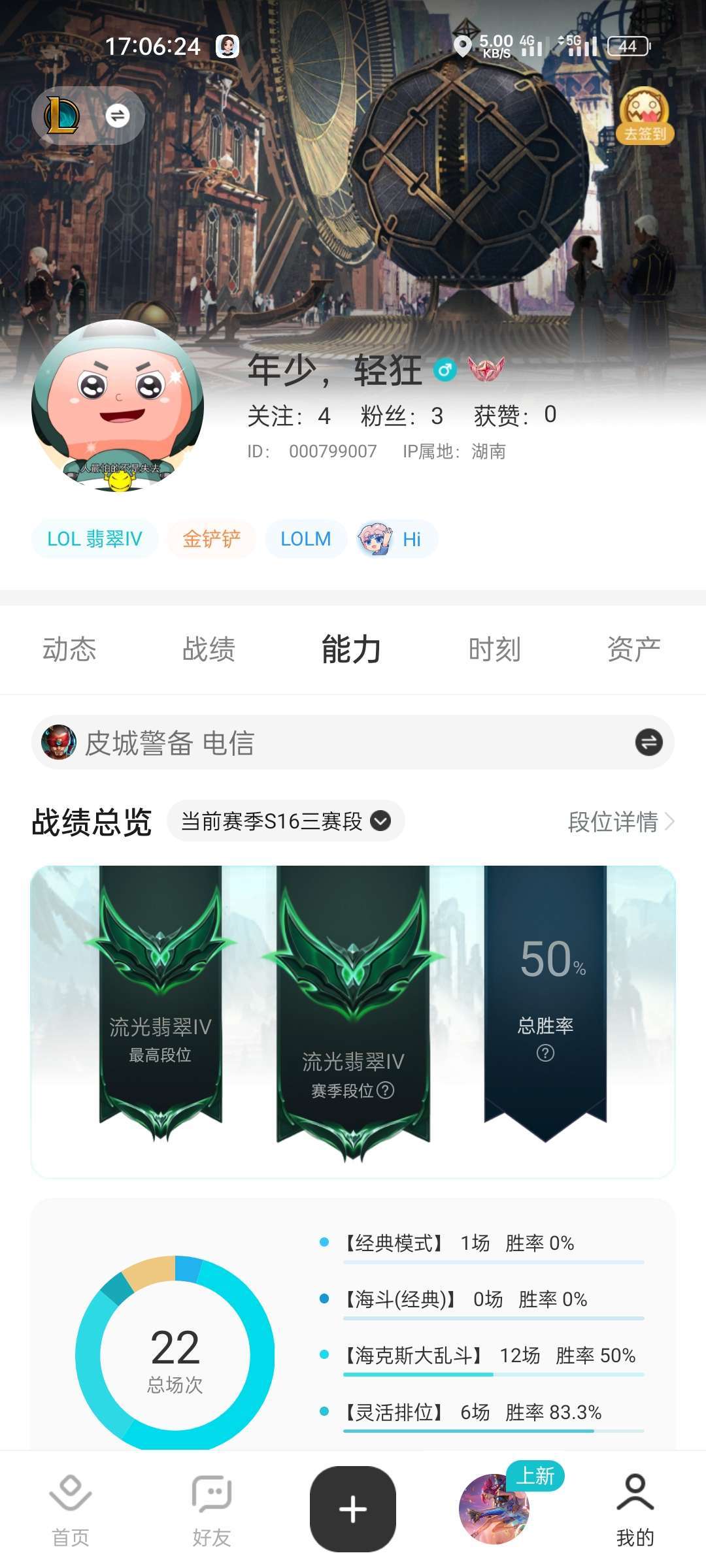Tap the LOL 翡翠IV chip

tap(95, 539)
